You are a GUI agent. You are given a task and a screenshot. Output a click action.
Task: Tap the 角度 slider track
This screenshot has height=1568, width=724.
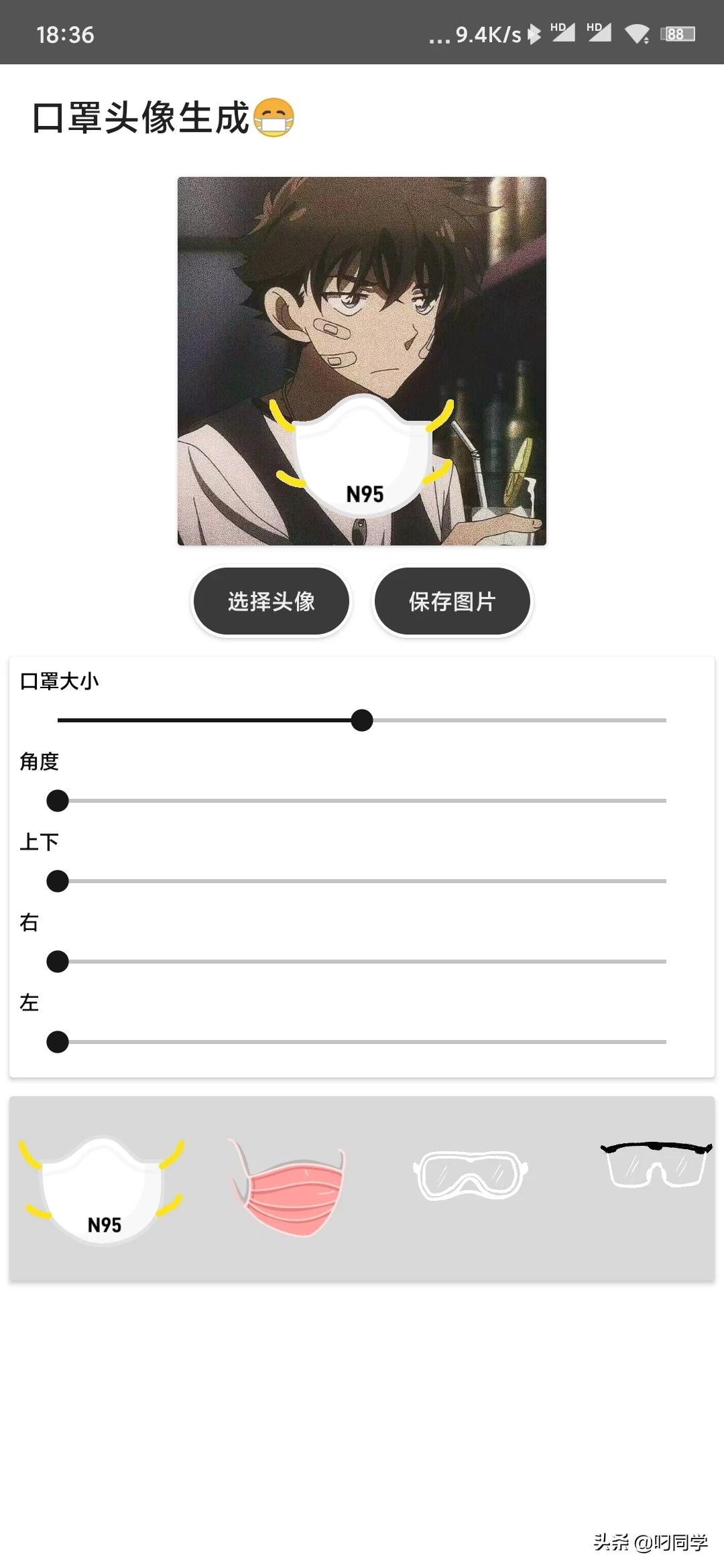point(362,801)
